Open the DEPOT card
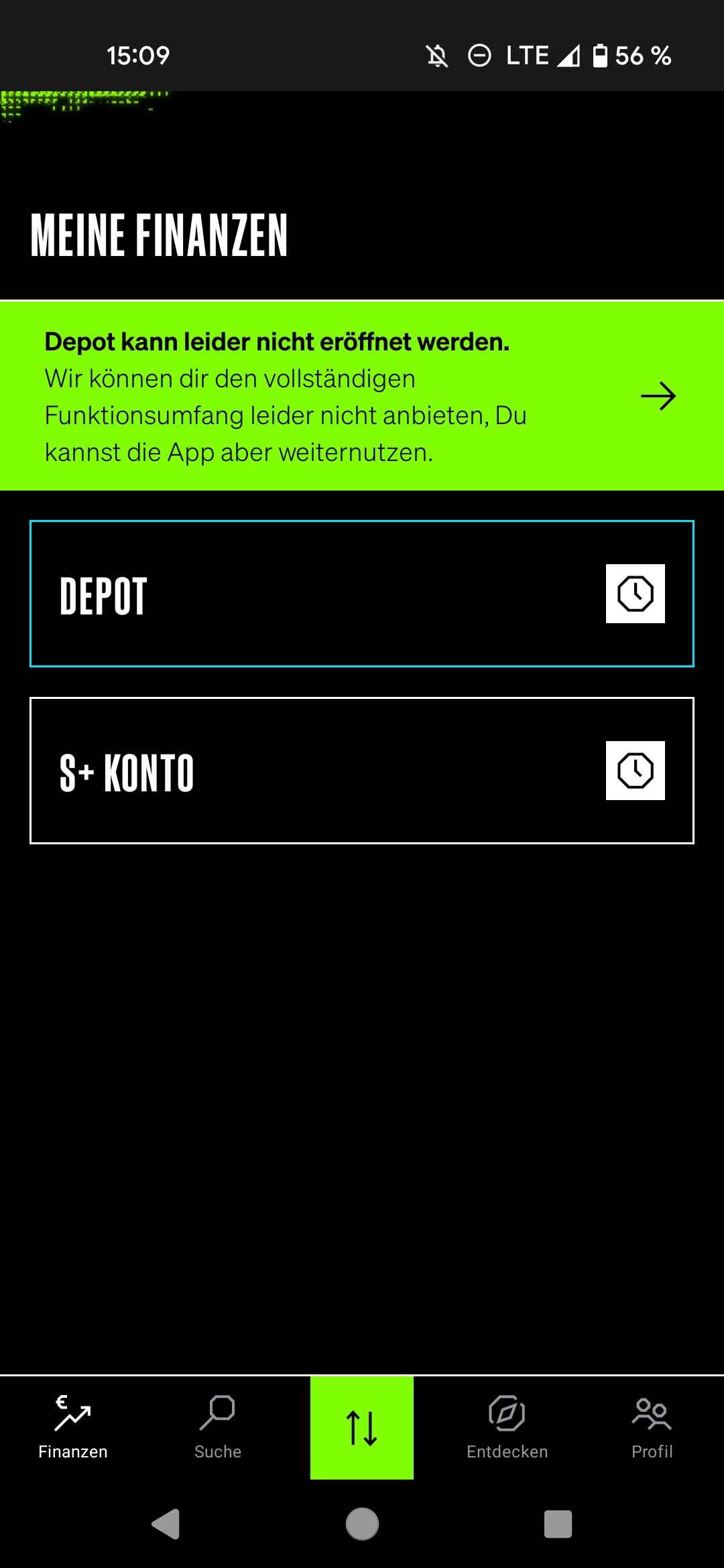This screenshot has width=724, height=1568. [362, 594]
